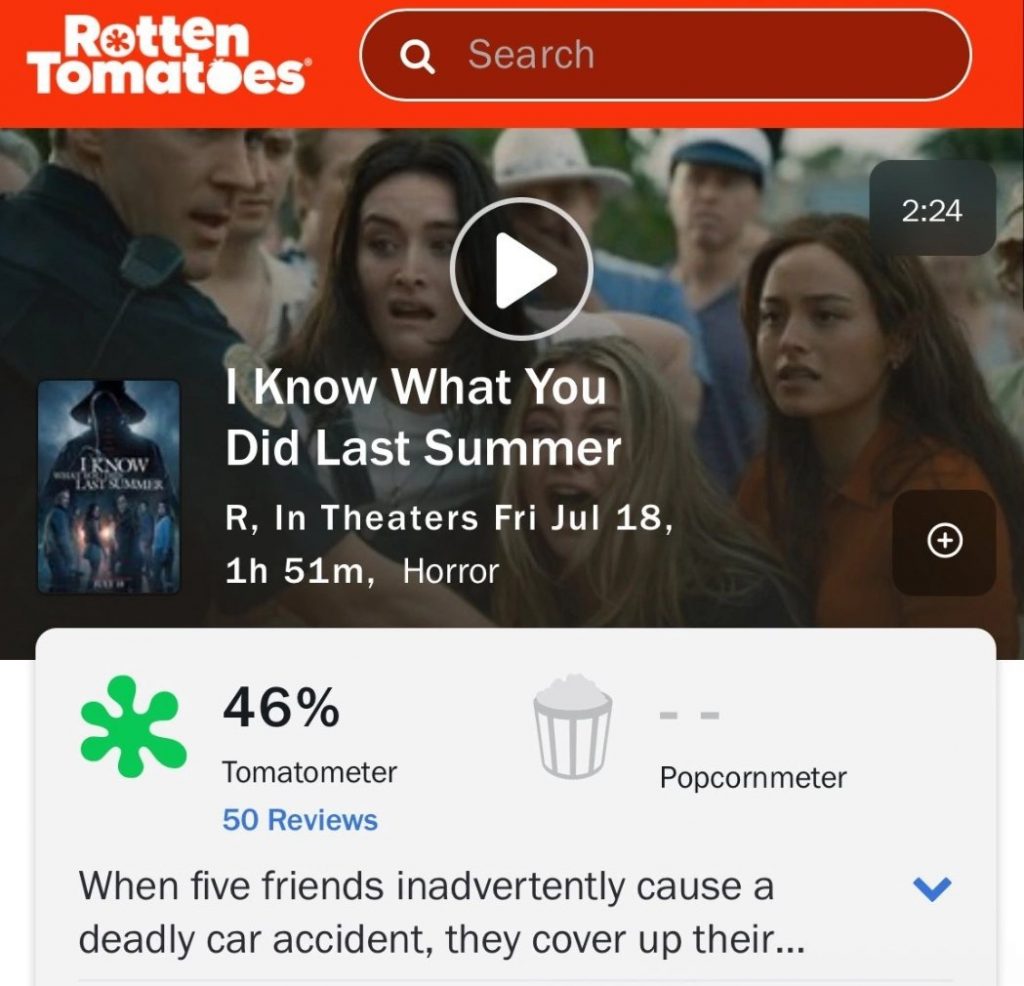Go to Rotten Tomatoes home via logo
The height and width of the screenshot is (986, 1024).
tap(167, 55)
